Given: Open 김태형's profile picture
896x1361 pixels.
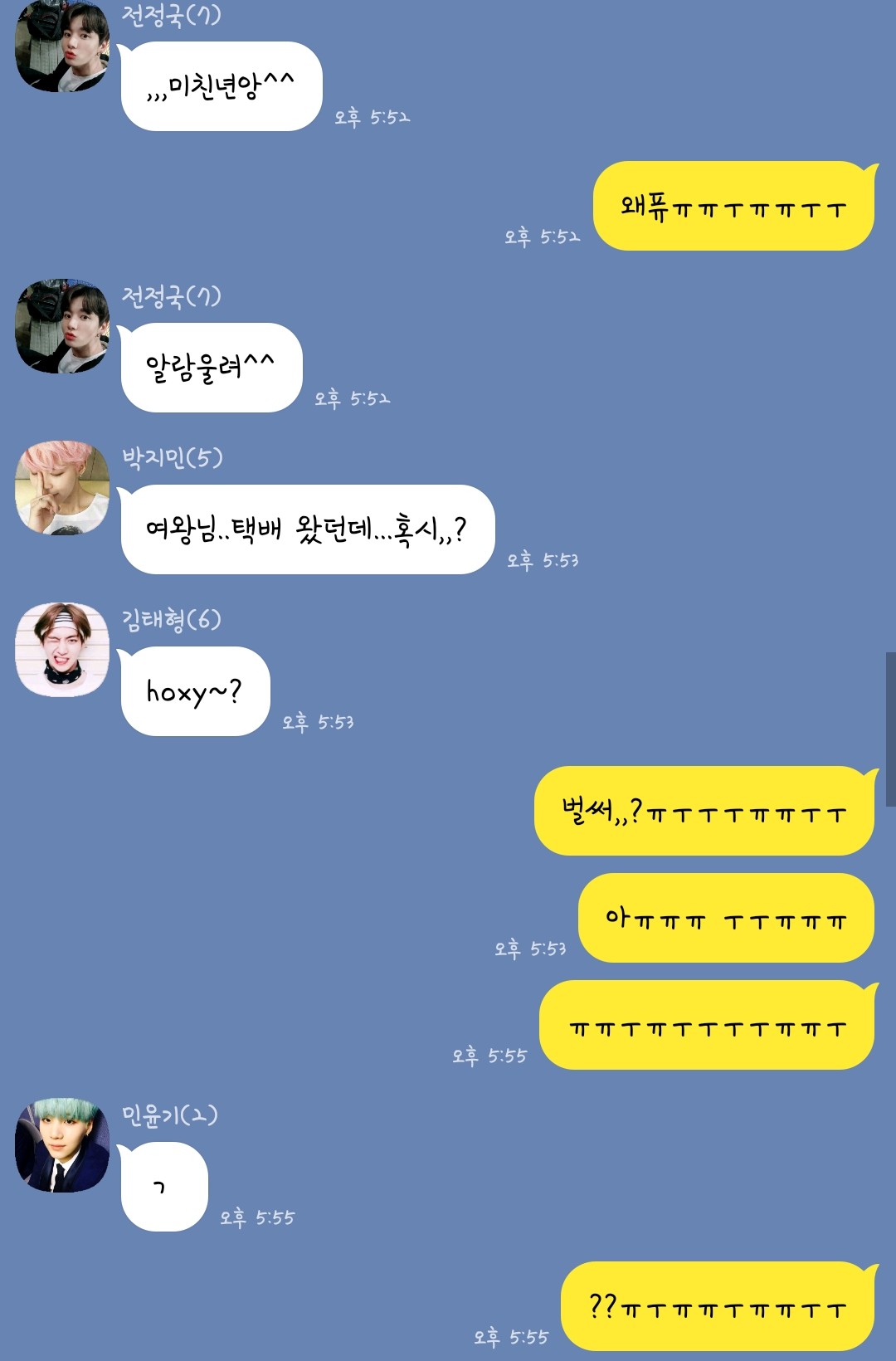Looking at the screenshot, I should [62, 650].
